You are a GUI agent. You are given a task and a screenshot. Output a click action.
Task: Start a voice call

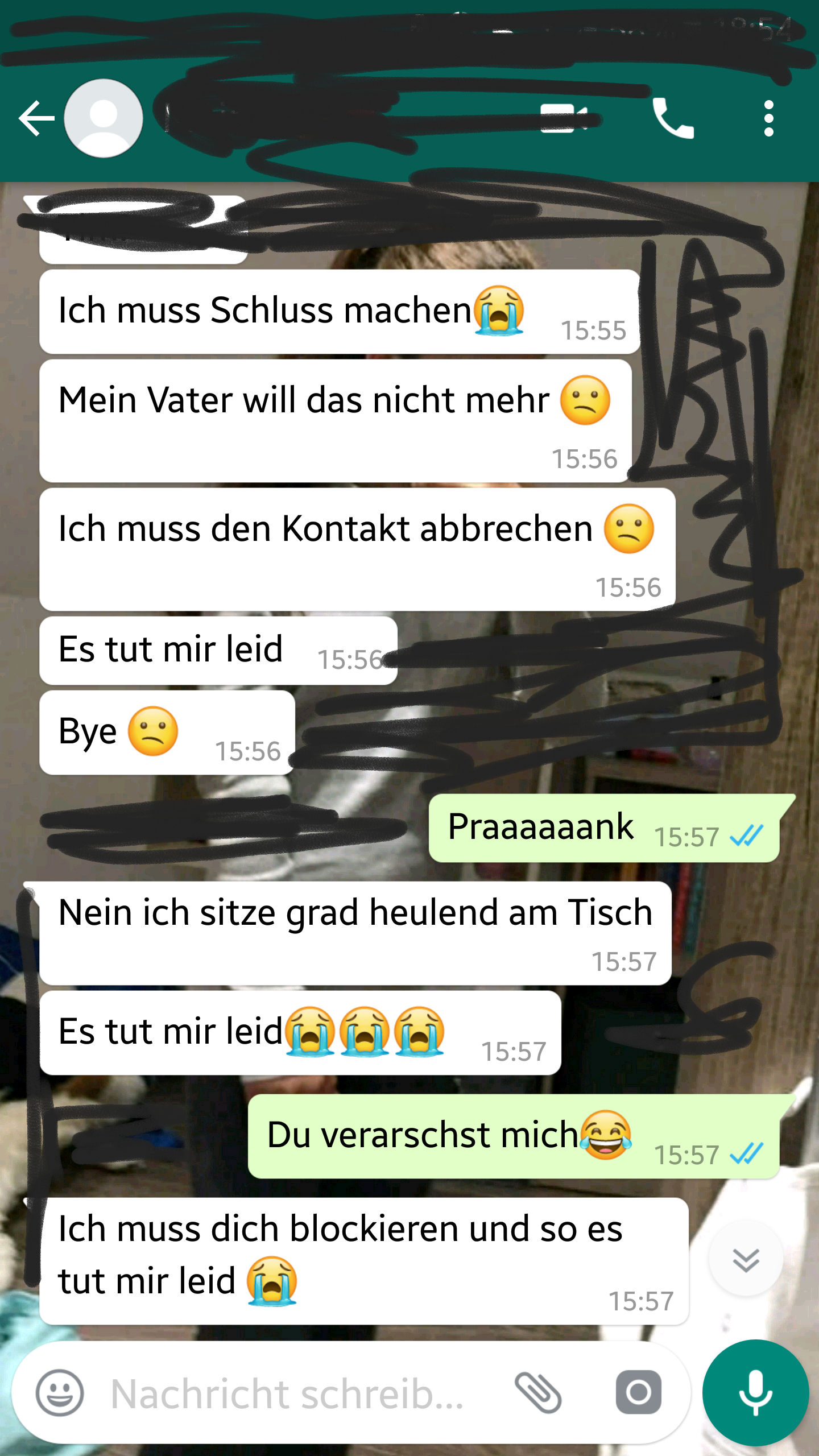[673, 118]
